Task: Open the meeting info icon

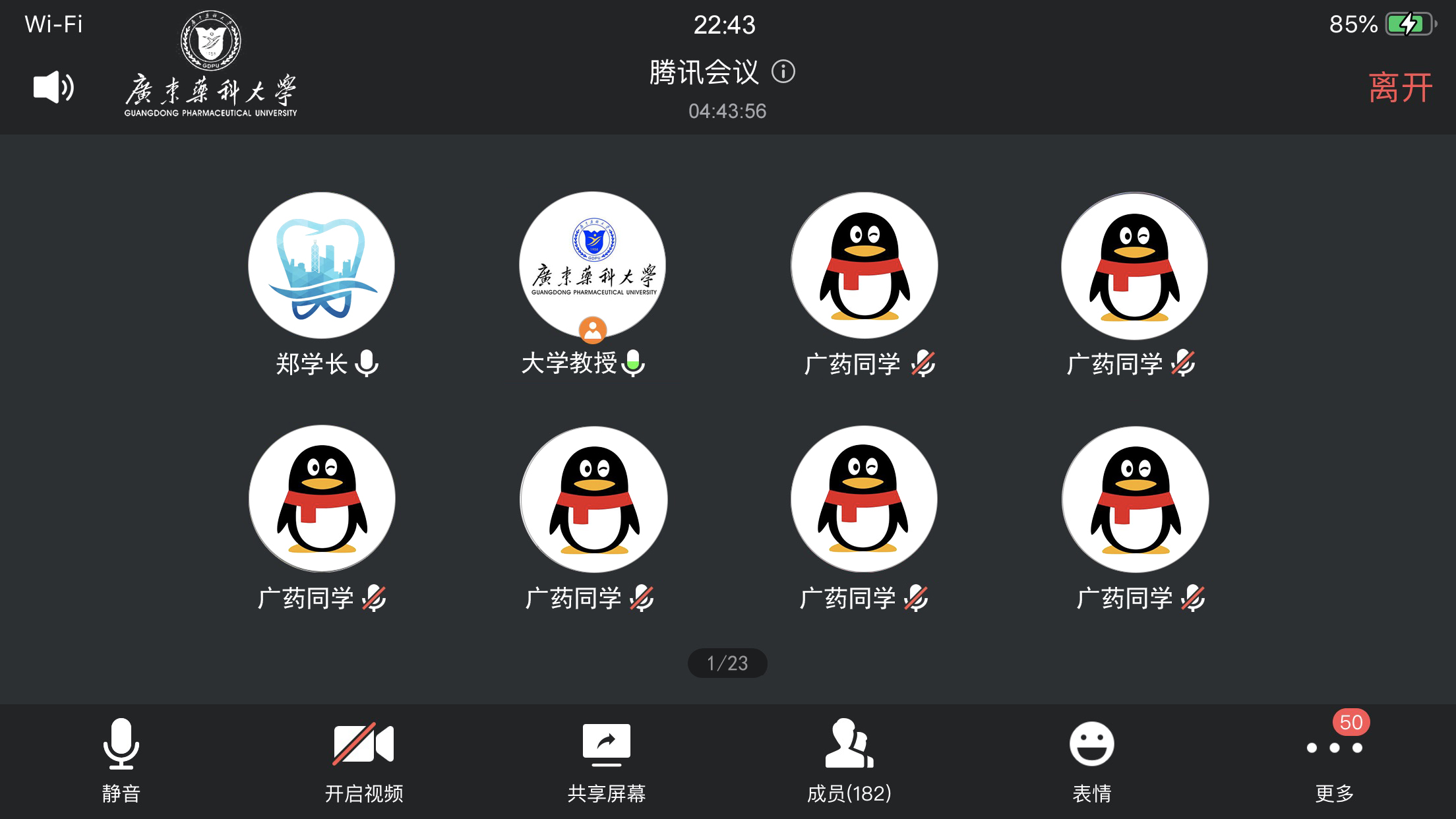Action: [783, 71]
